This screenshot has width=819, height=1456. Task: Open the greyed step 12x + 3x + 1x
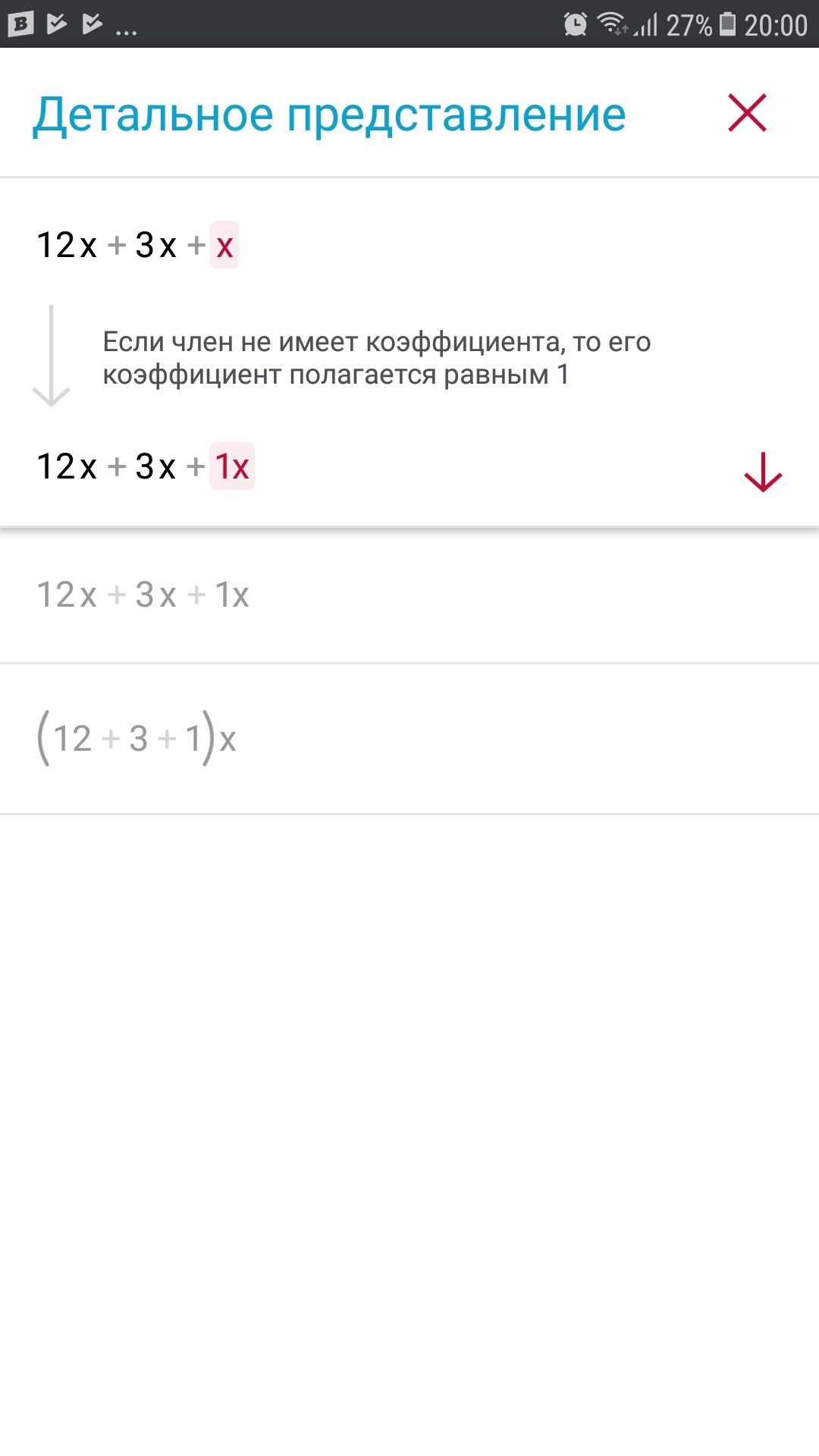(x=409, y=595)
